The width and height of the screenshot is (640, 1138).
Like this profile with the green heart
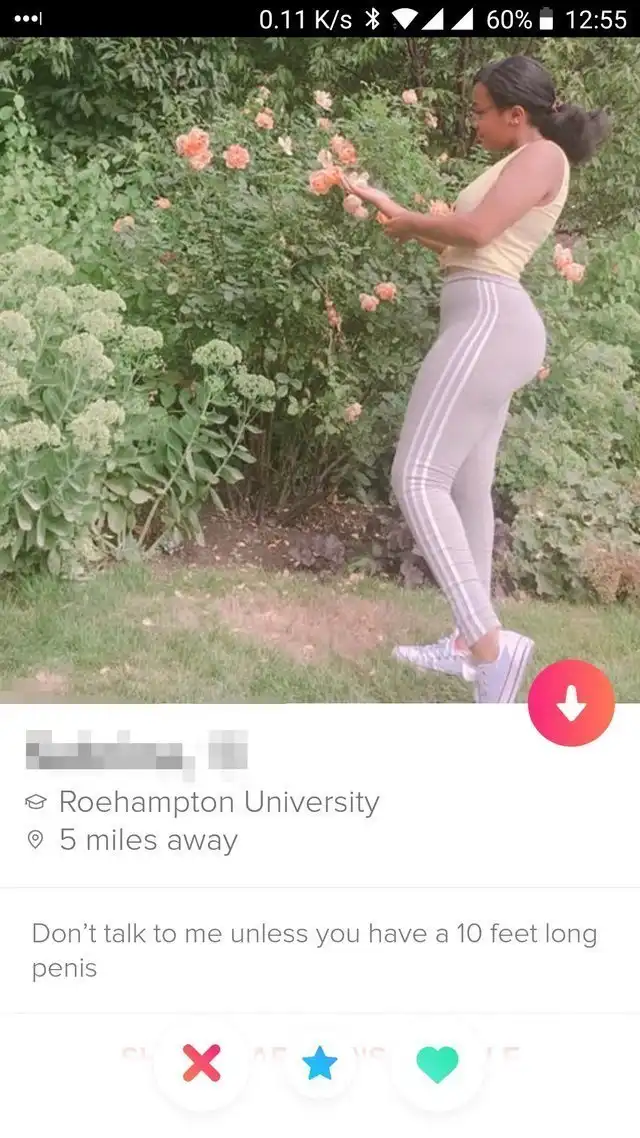[437, 1065]
